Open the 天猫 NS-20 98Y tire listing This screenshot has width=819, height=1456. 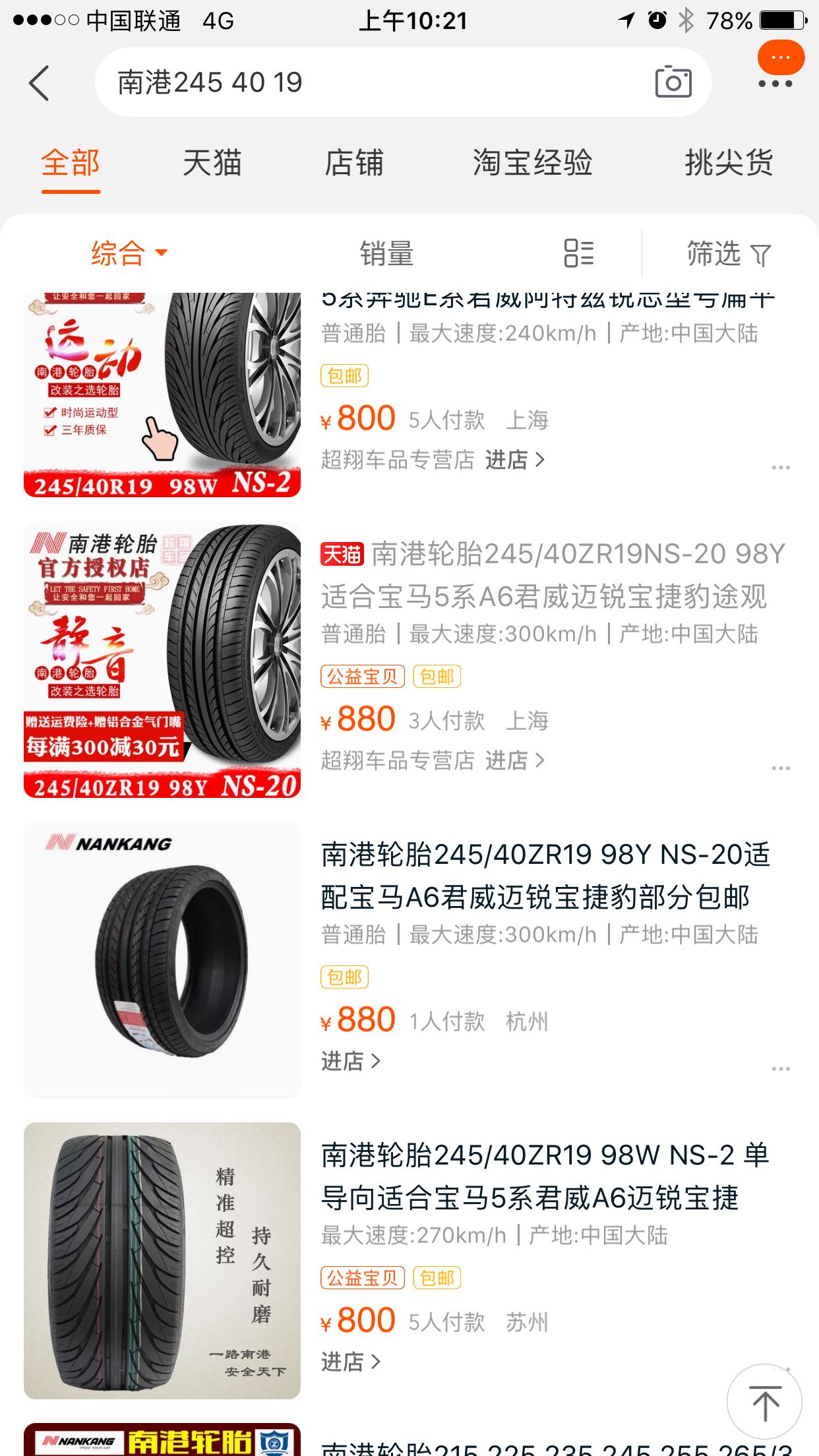pos(553,575)
